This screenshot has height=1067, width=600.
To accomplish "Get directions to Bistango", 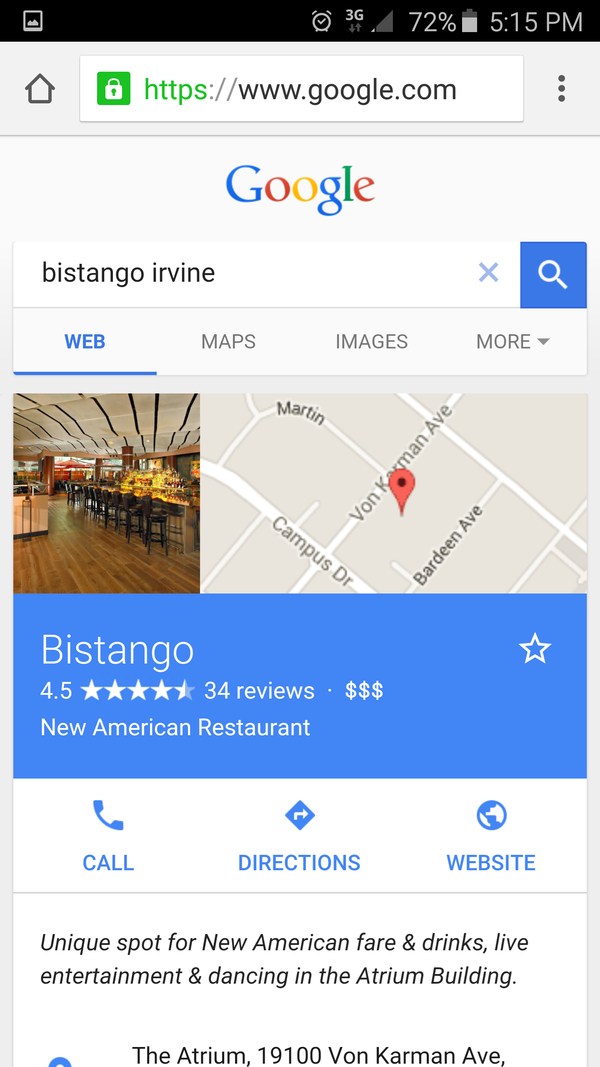I will coord(299,836).
